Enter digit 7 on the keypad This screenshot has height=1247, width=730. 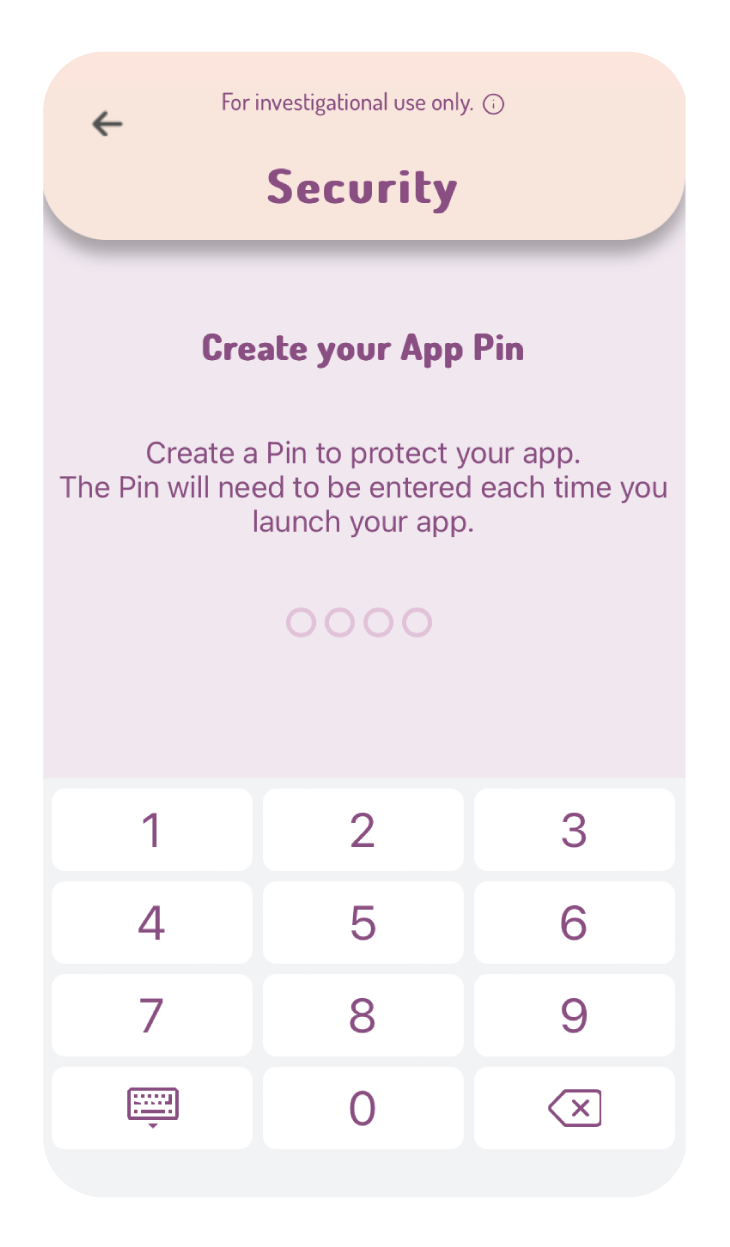pyautogui.click(x=152, y=1016)
